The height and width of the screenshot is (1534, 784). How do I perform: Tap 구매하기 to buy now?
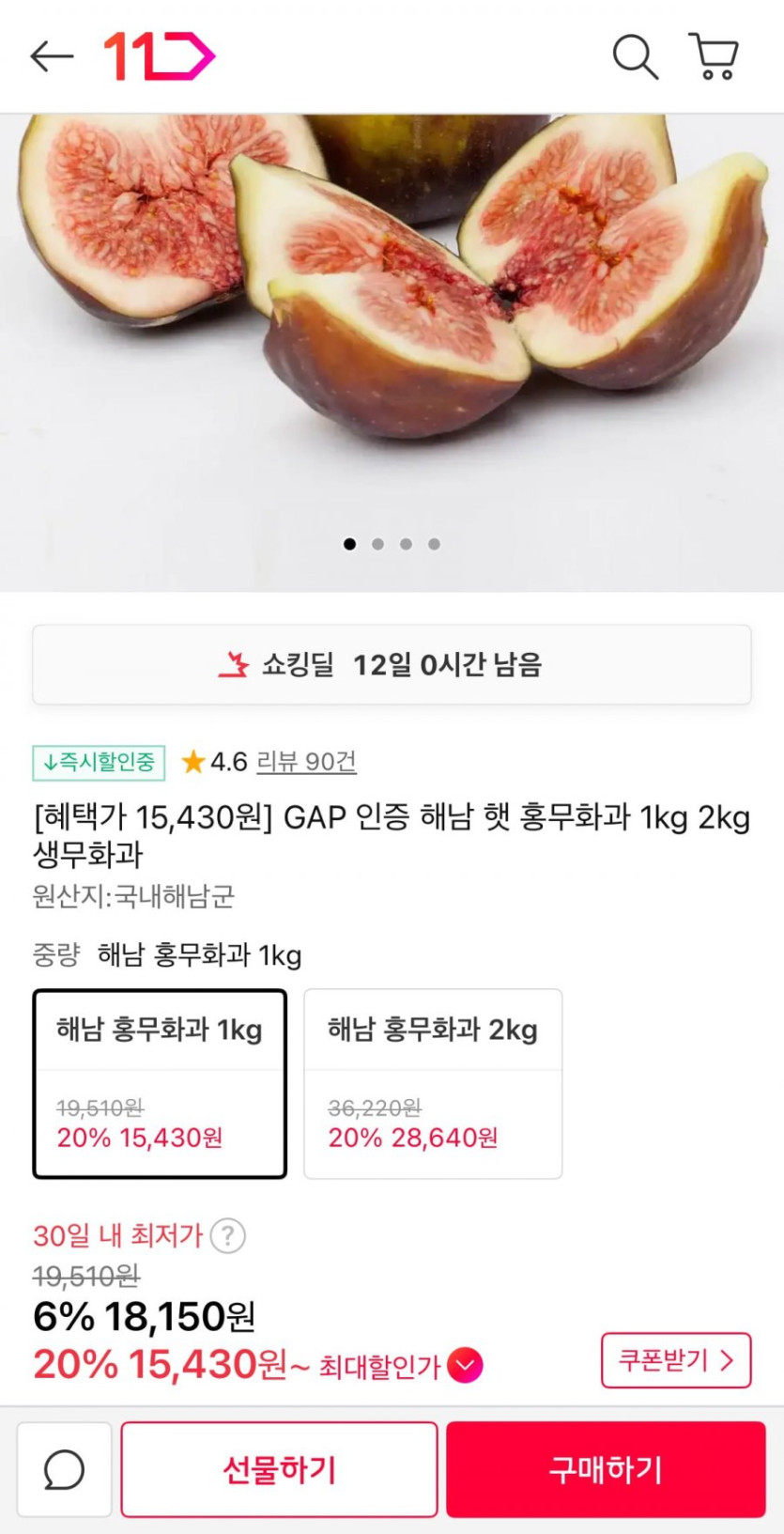point(606,1469)
